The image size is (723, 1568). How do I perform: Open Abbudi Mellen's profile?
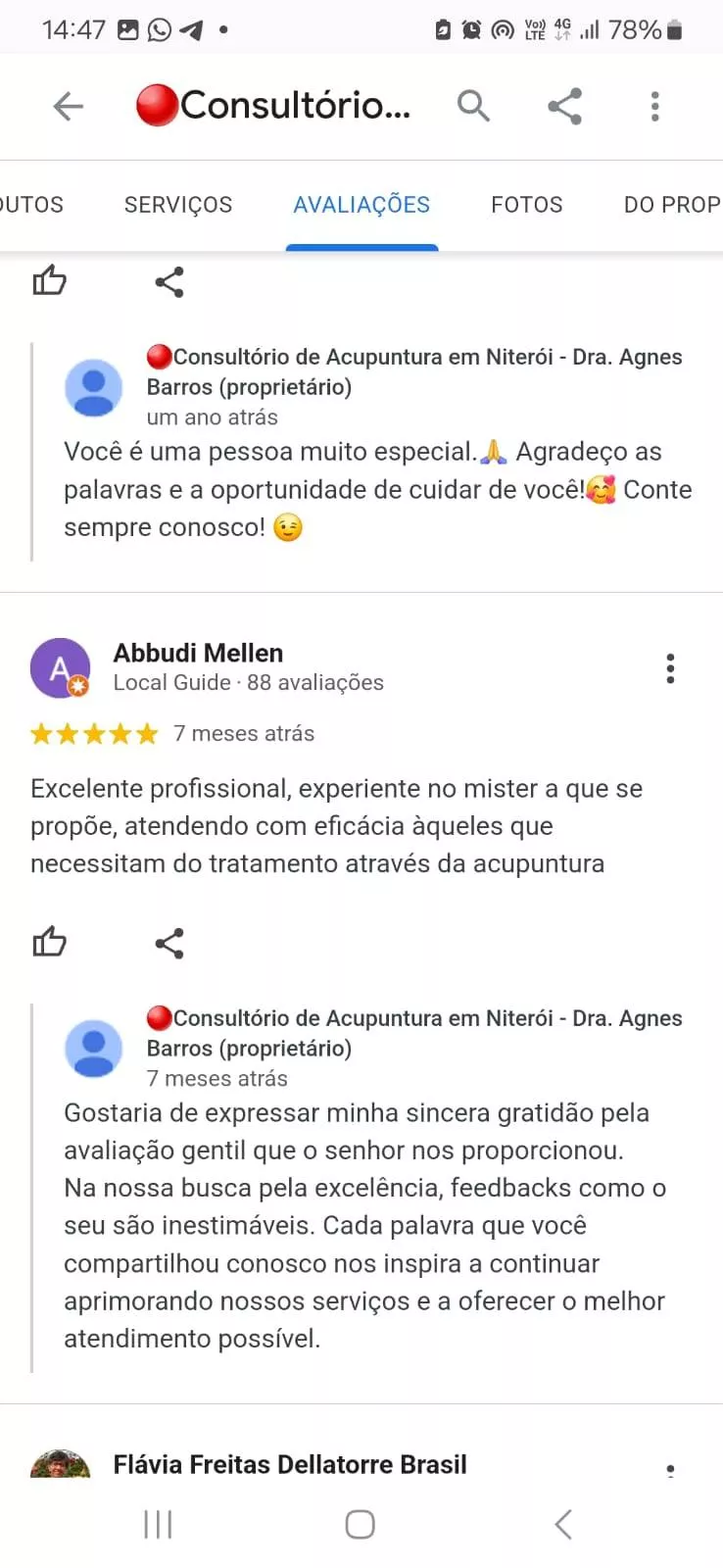click(198, 654)
